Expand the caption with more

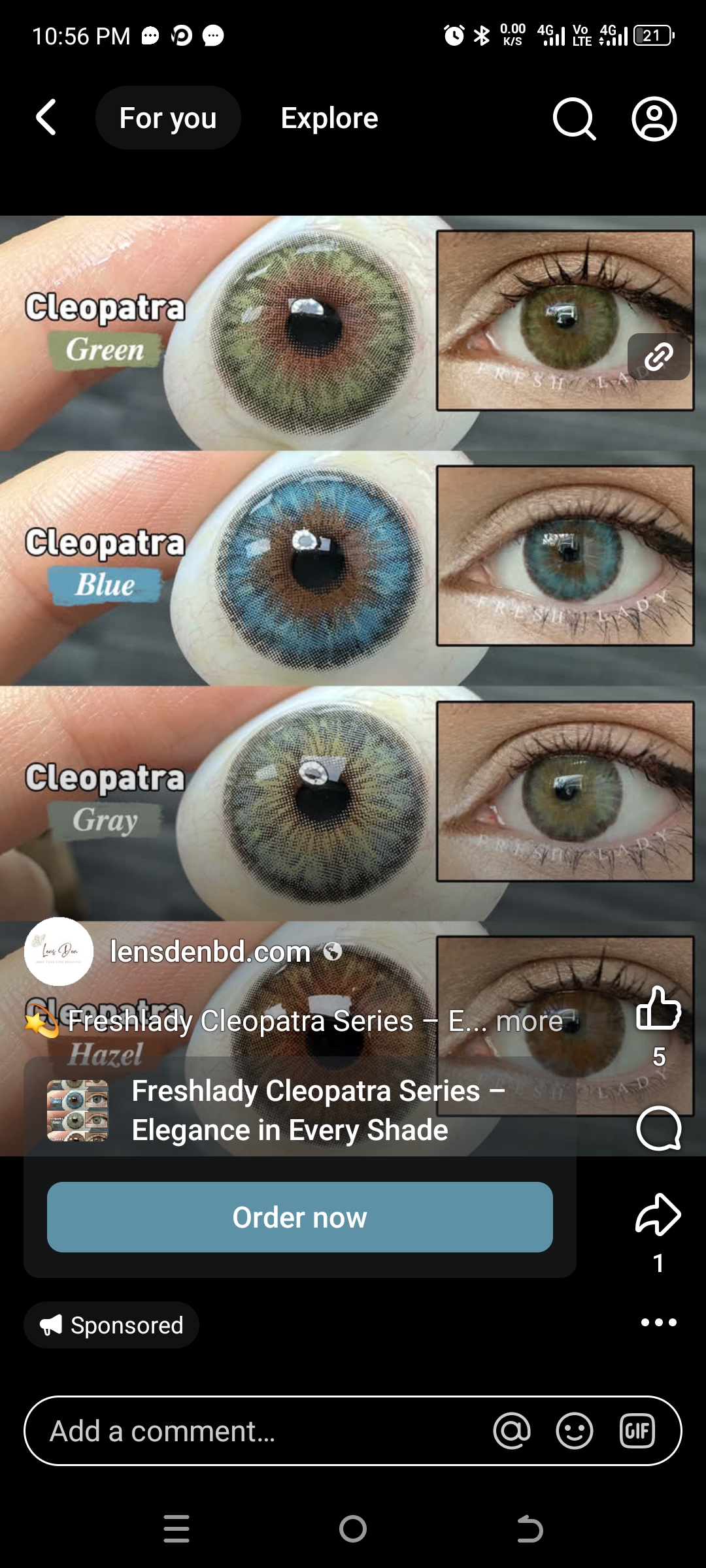pyautogui.click(x=529, y=1021)
